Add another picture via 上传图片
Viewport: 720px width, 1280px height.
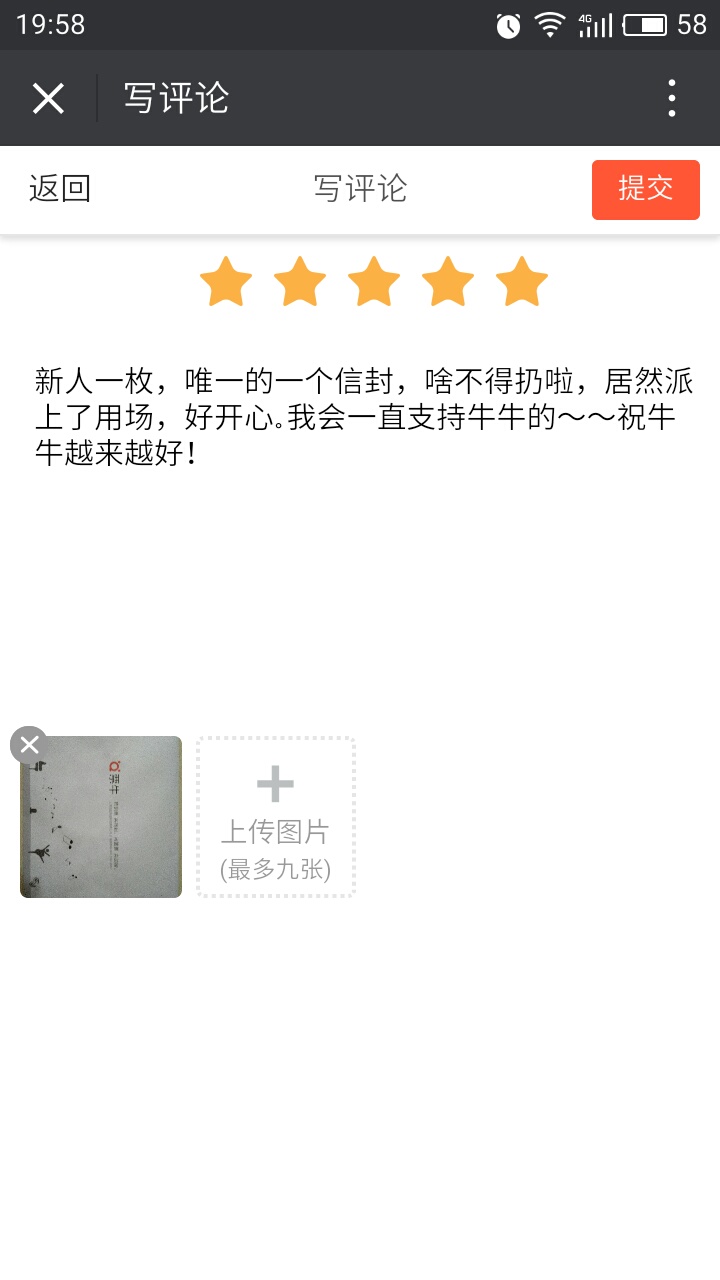click(x=275, y=817)
